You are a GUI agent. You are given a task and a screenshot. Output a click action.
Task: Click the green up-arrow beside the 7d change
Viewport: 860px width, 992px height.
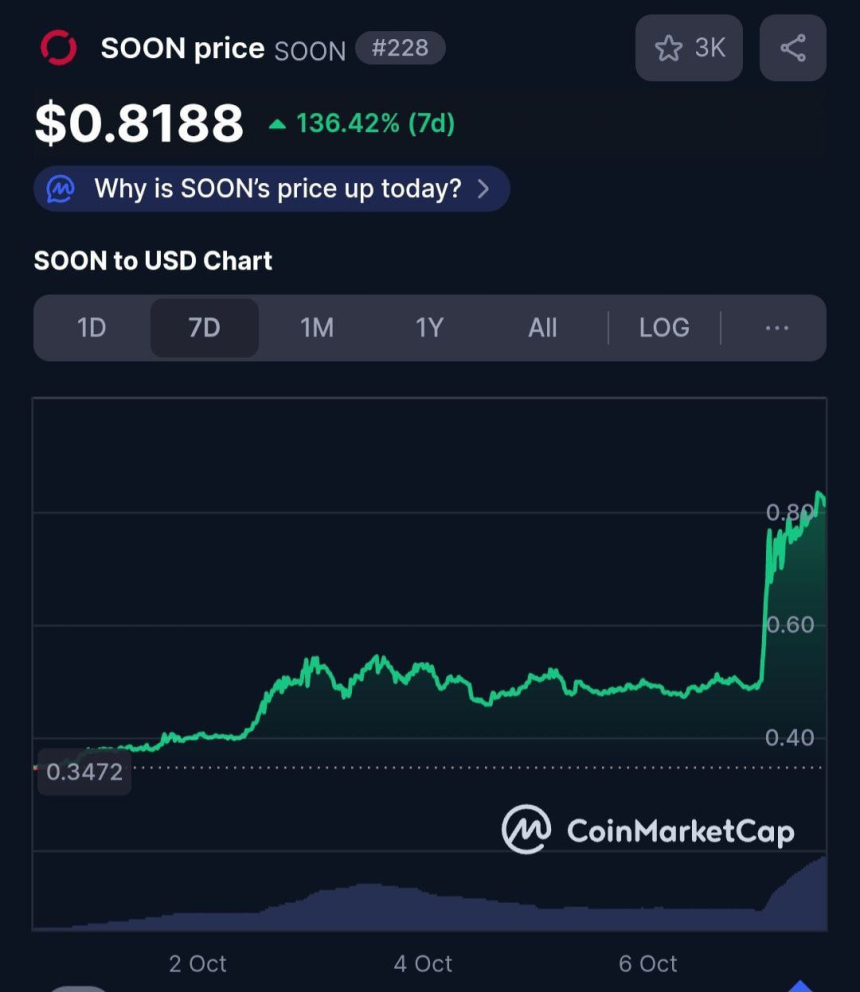pyautogui.click(x=277, y=123)
